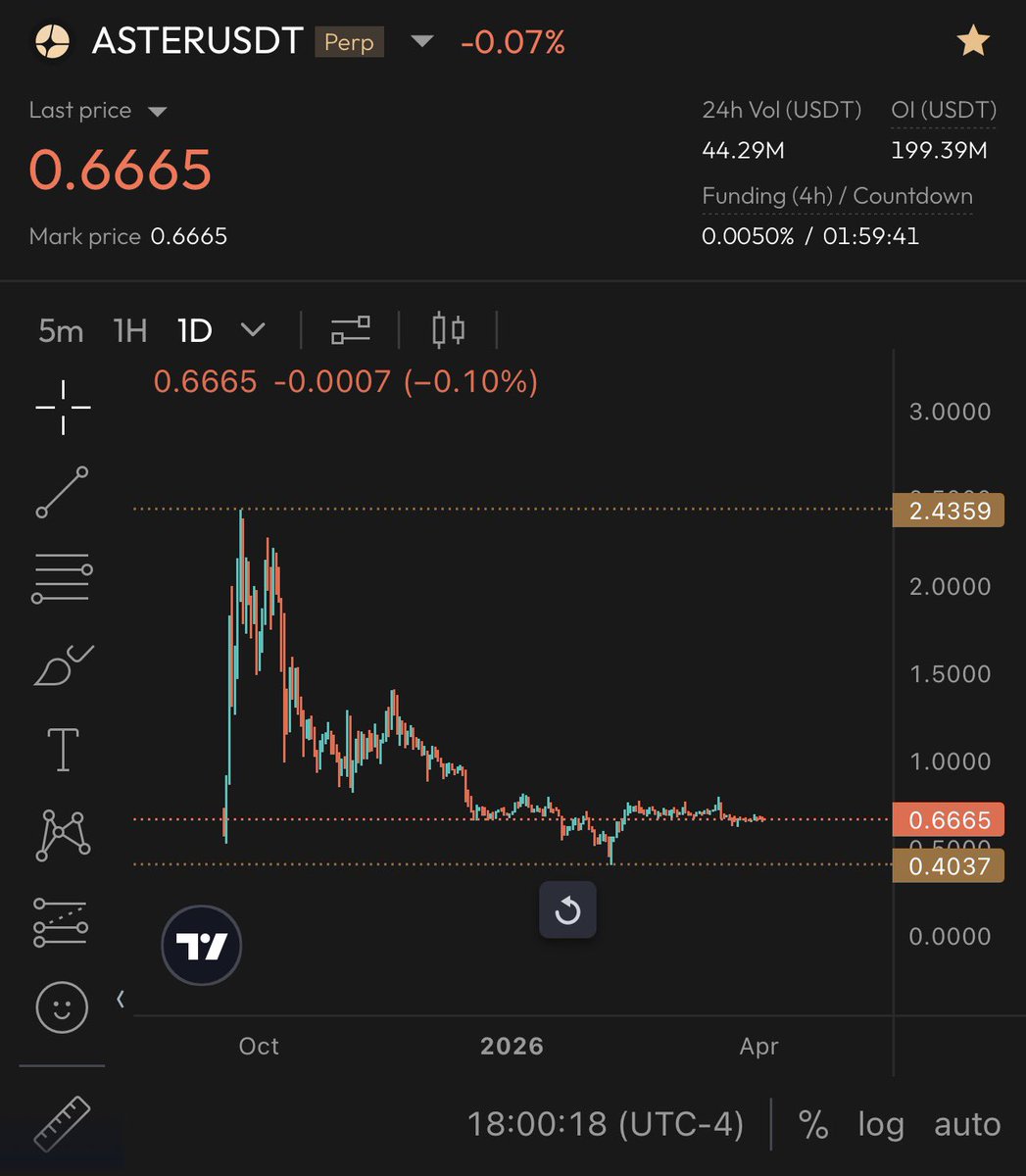Screen dimensions: 1026x1176
Task: Toggle auto scale for price axis
Action: coord(967,1124)
